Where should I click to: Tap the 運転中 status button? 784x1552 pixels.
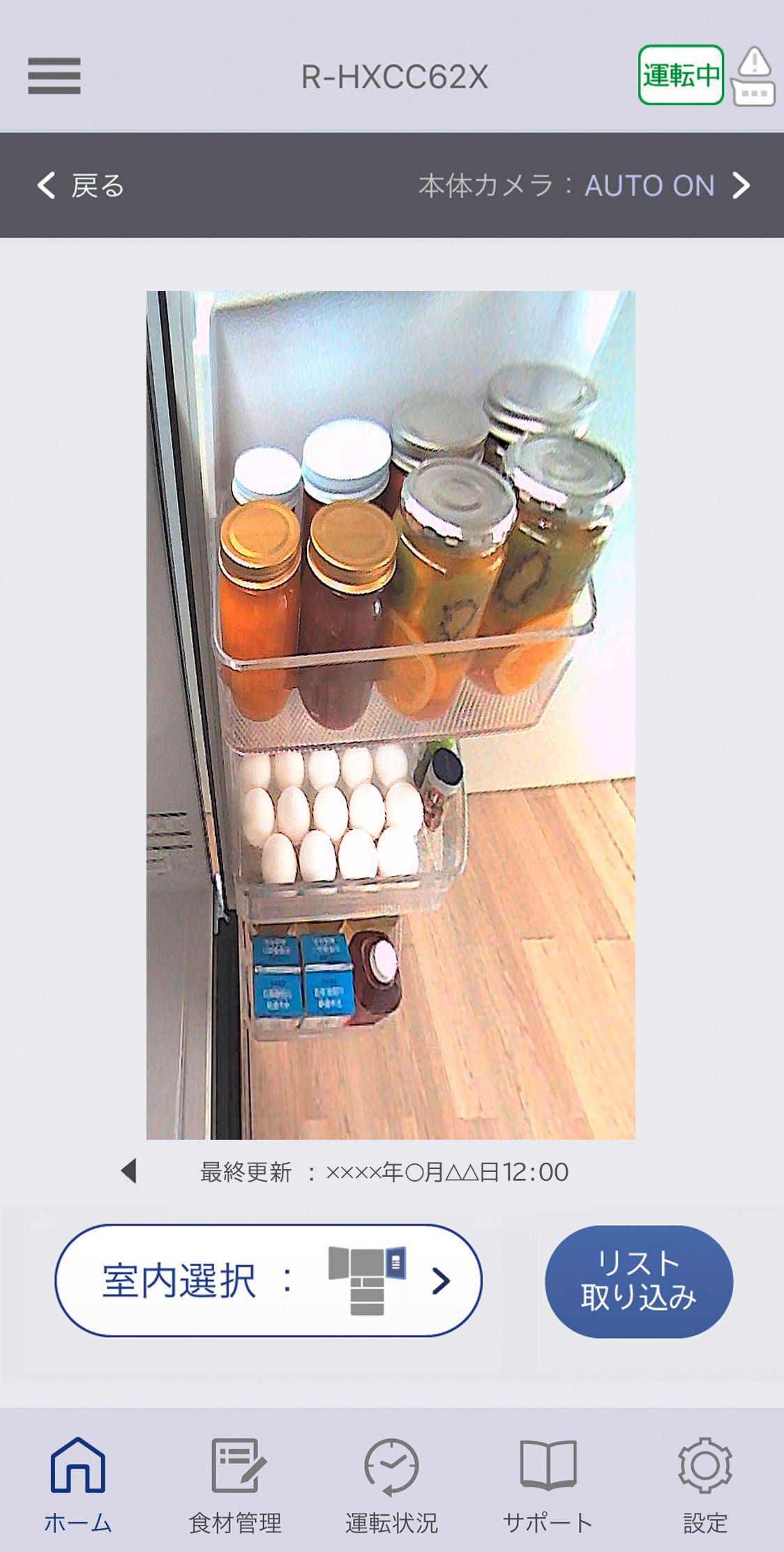pyautogui.click(x=681, y=75)
